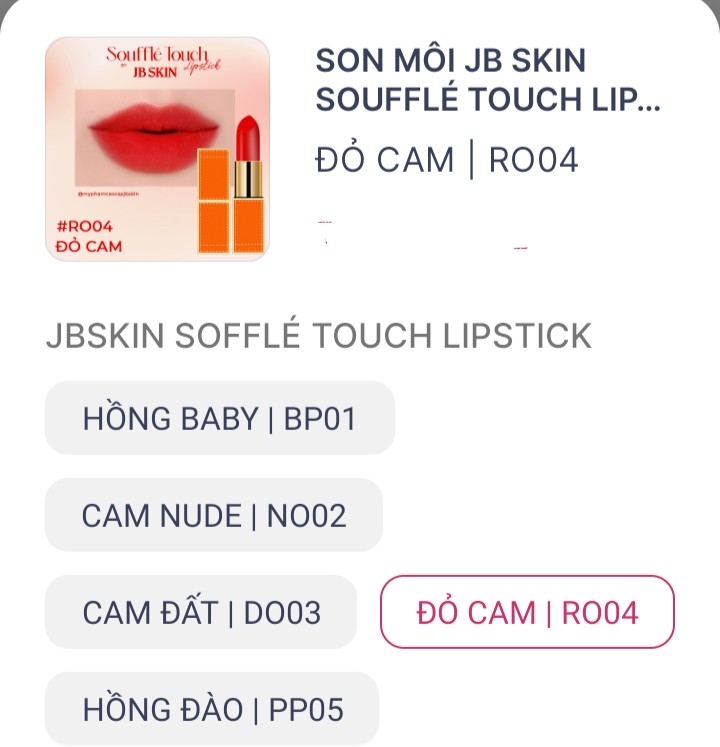Tap the selected ĐỎ CAM | RO04 chip
This screenshot has height=747, width=720.
(527, 612)
